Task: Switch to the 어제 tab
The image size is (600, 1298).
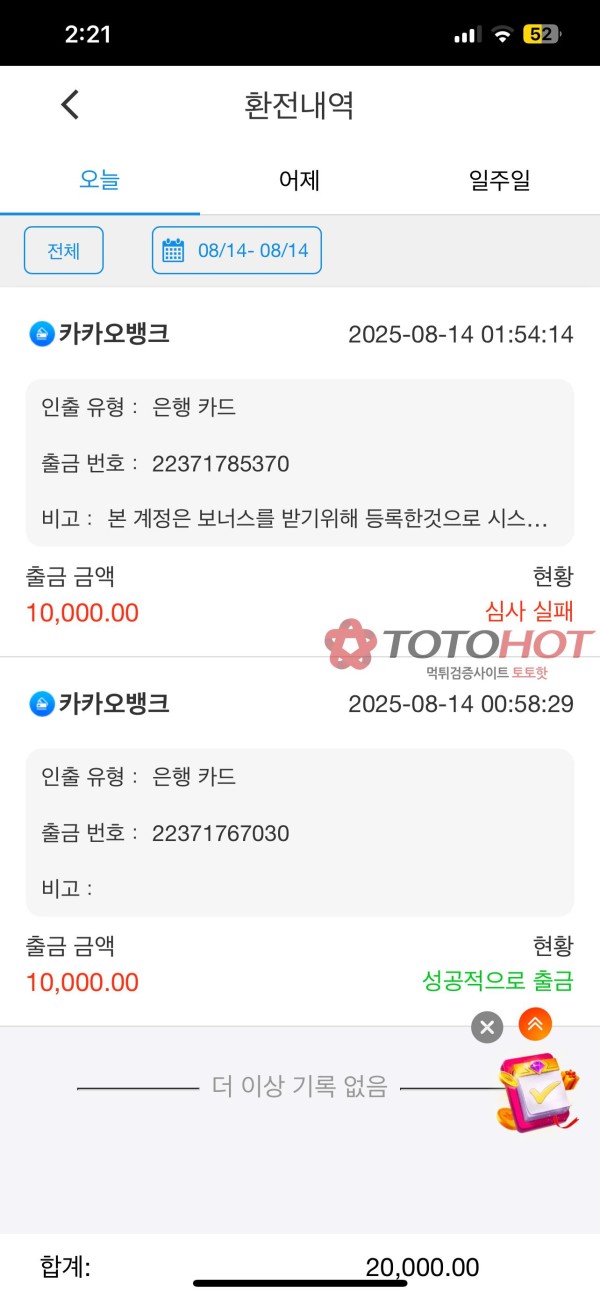Action: [299, 181]
